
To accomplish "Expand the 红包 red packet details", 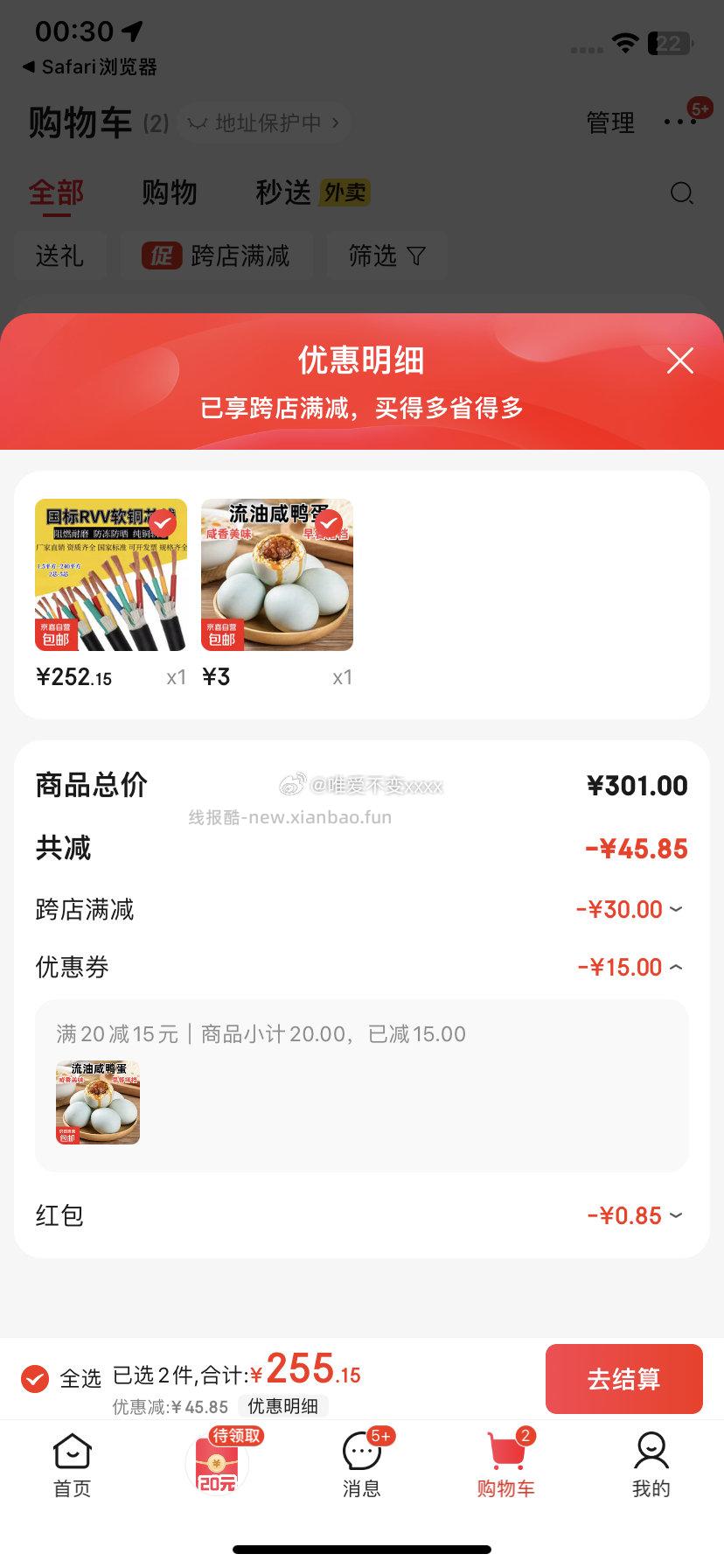I will 674,1214.
